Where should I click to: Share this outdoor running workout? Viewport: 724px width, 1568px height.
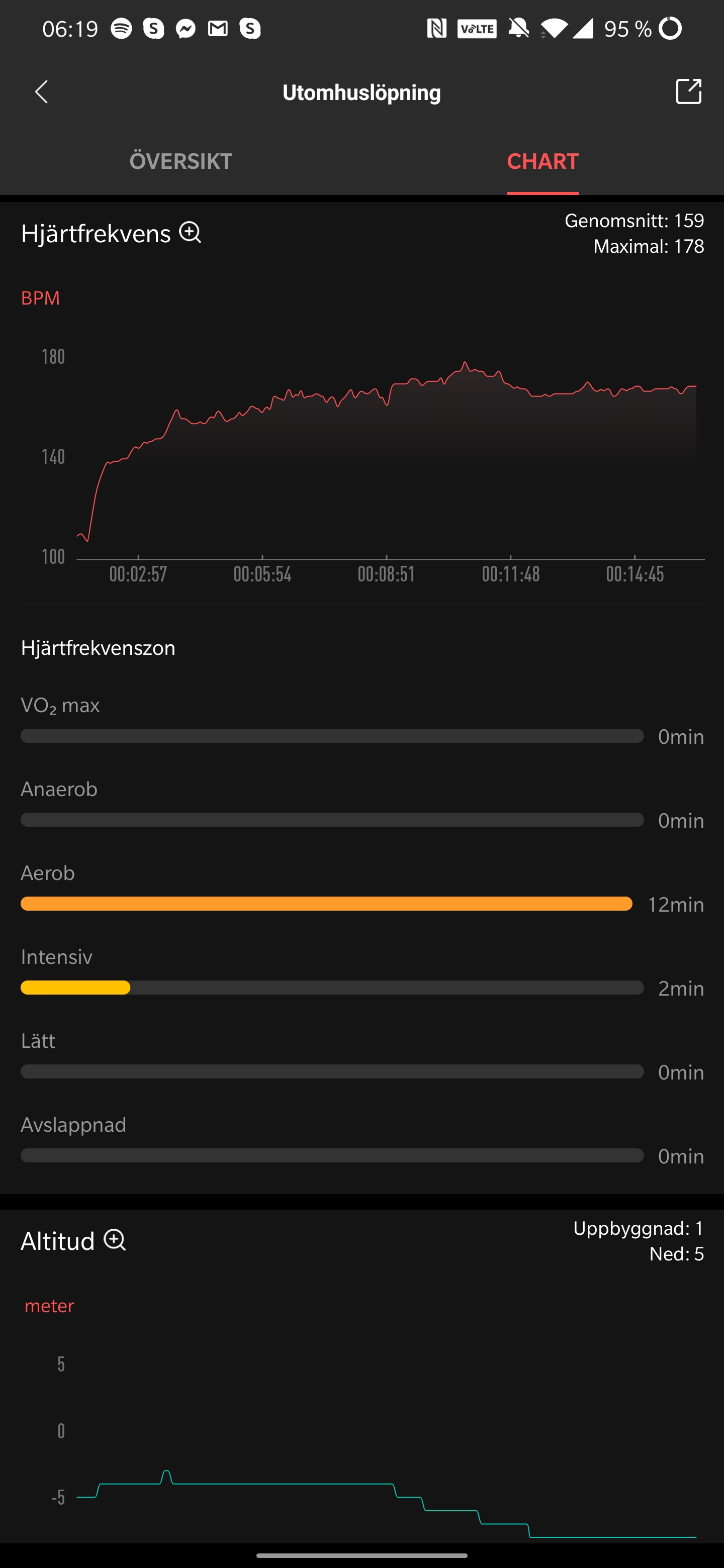(688, 92)
